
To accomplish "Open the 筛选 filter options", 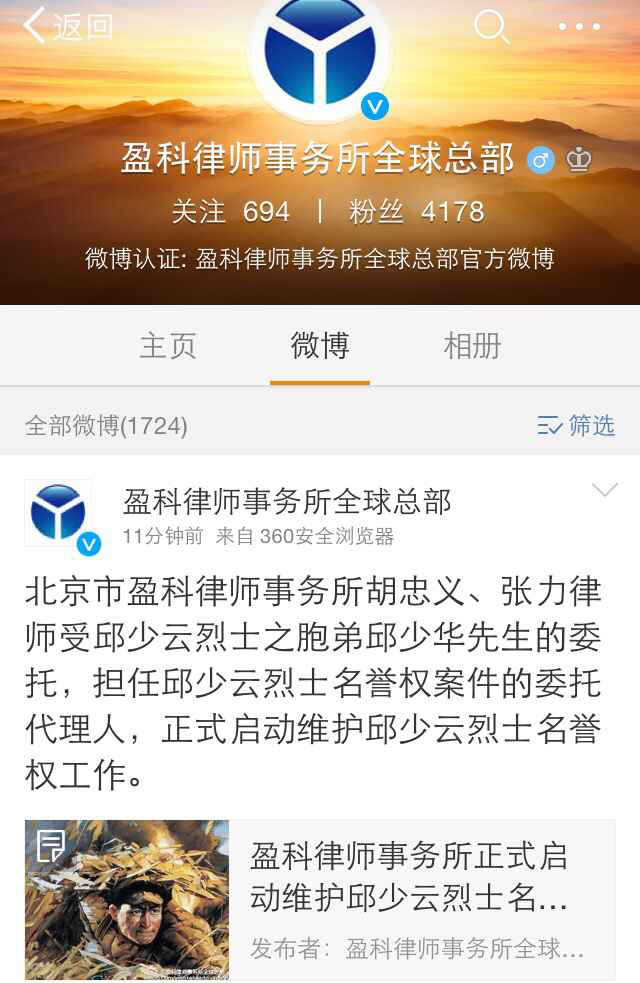I will point(576,425).
